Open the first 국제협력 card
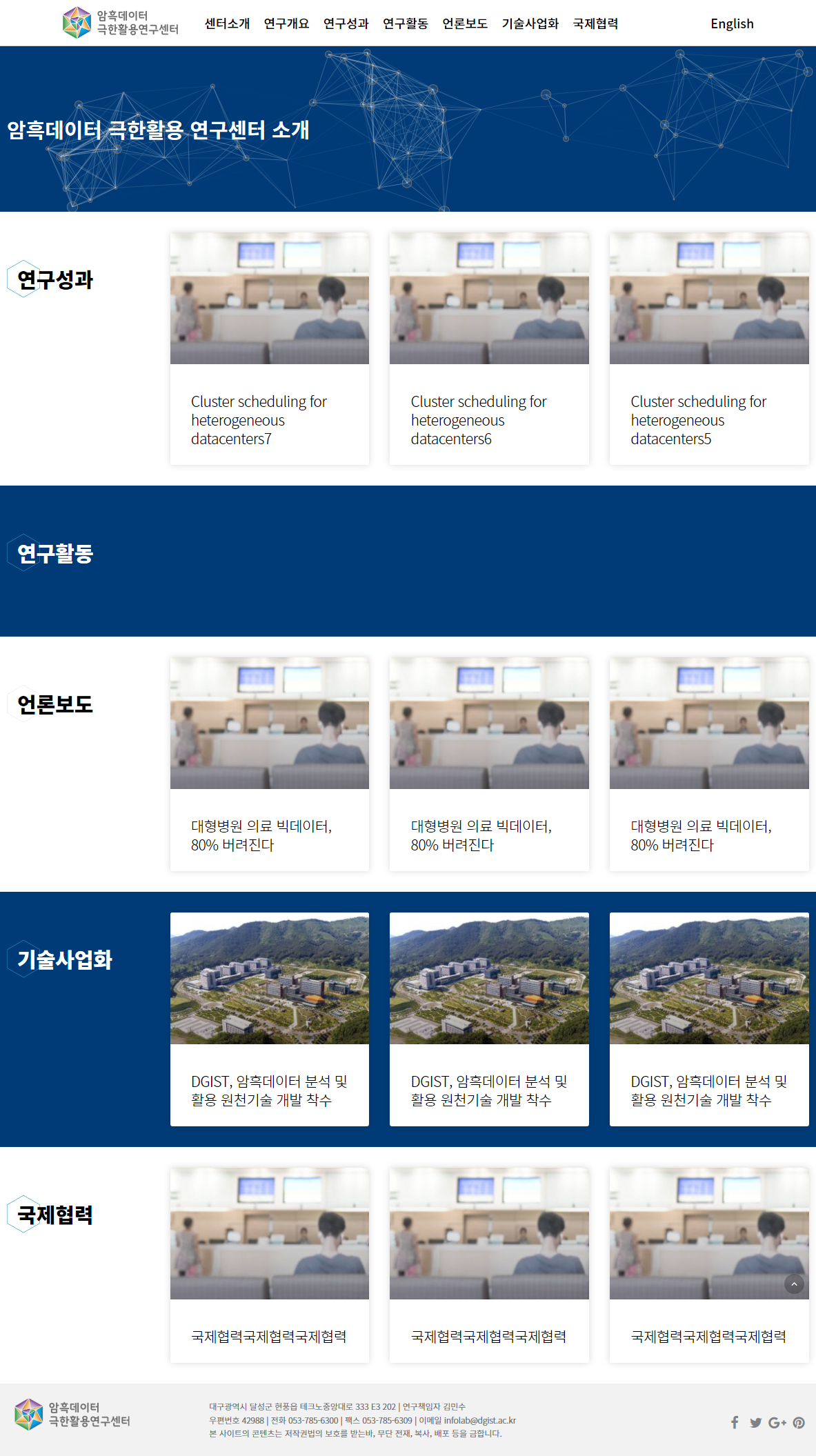 [x=269, y=1264]
